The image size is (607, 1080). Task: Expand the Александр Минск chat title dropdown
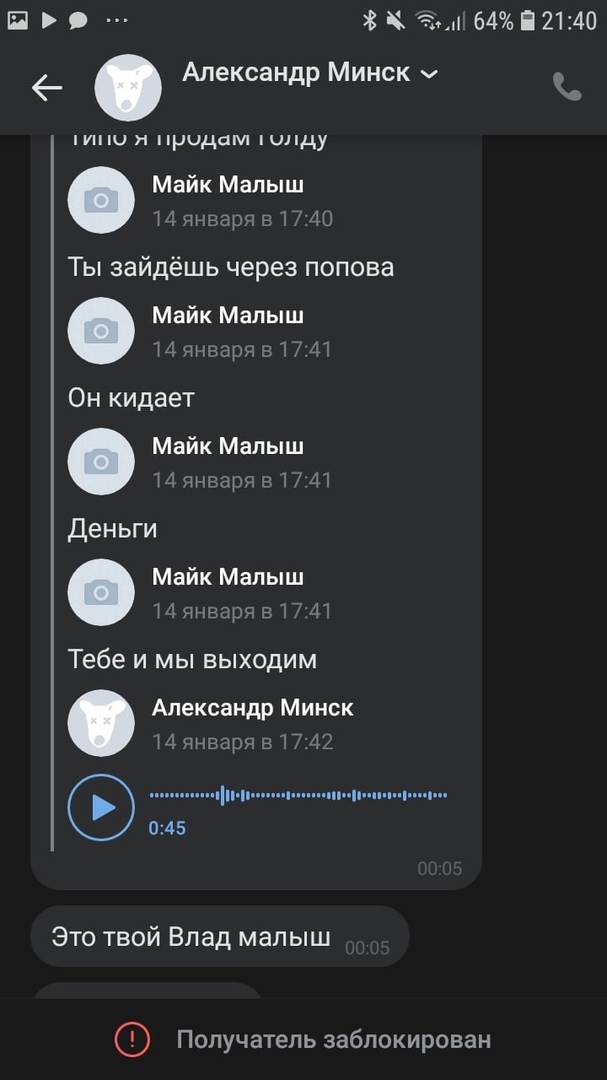coord(430,74)
